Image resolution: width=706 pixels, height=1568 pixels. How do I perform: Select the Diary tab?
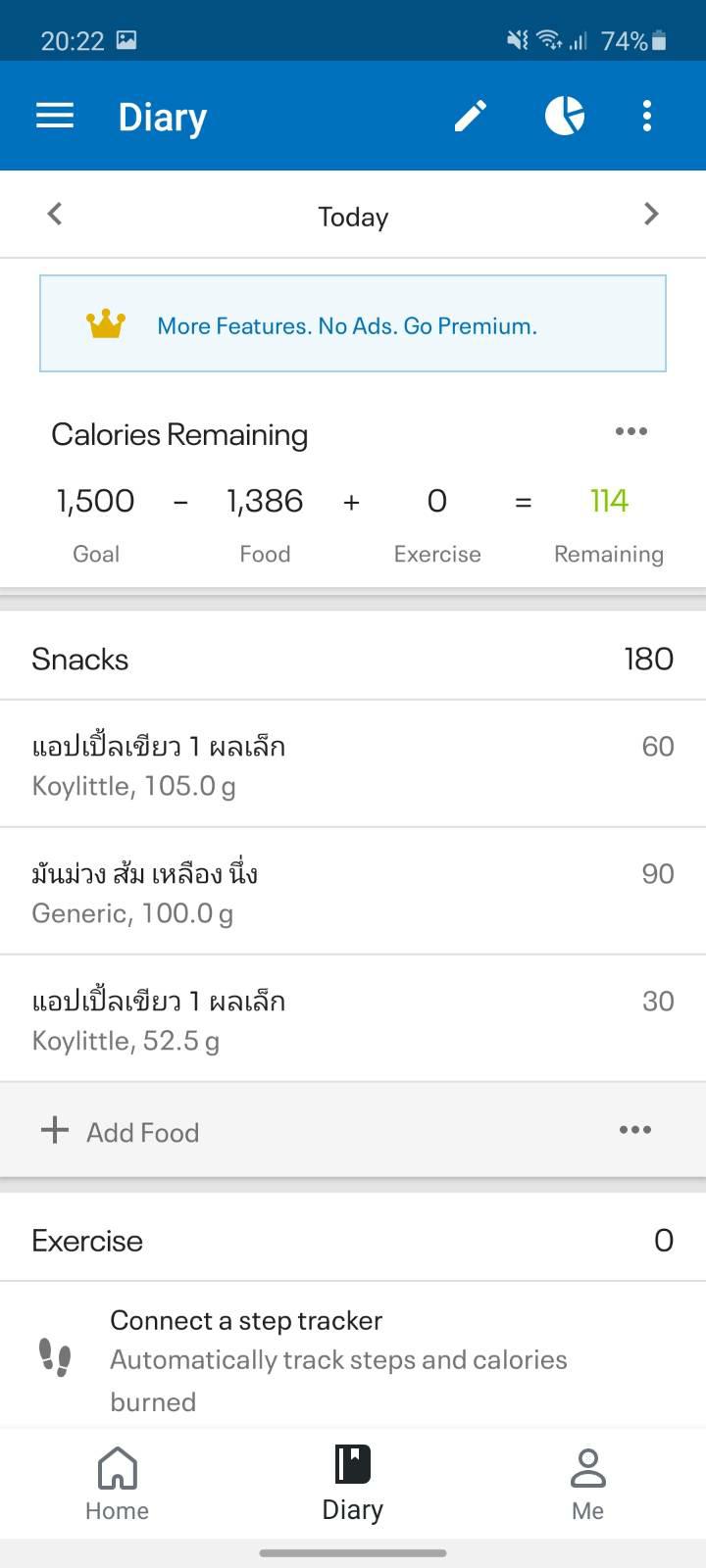pyautogui.click(x=353, y=1484)
